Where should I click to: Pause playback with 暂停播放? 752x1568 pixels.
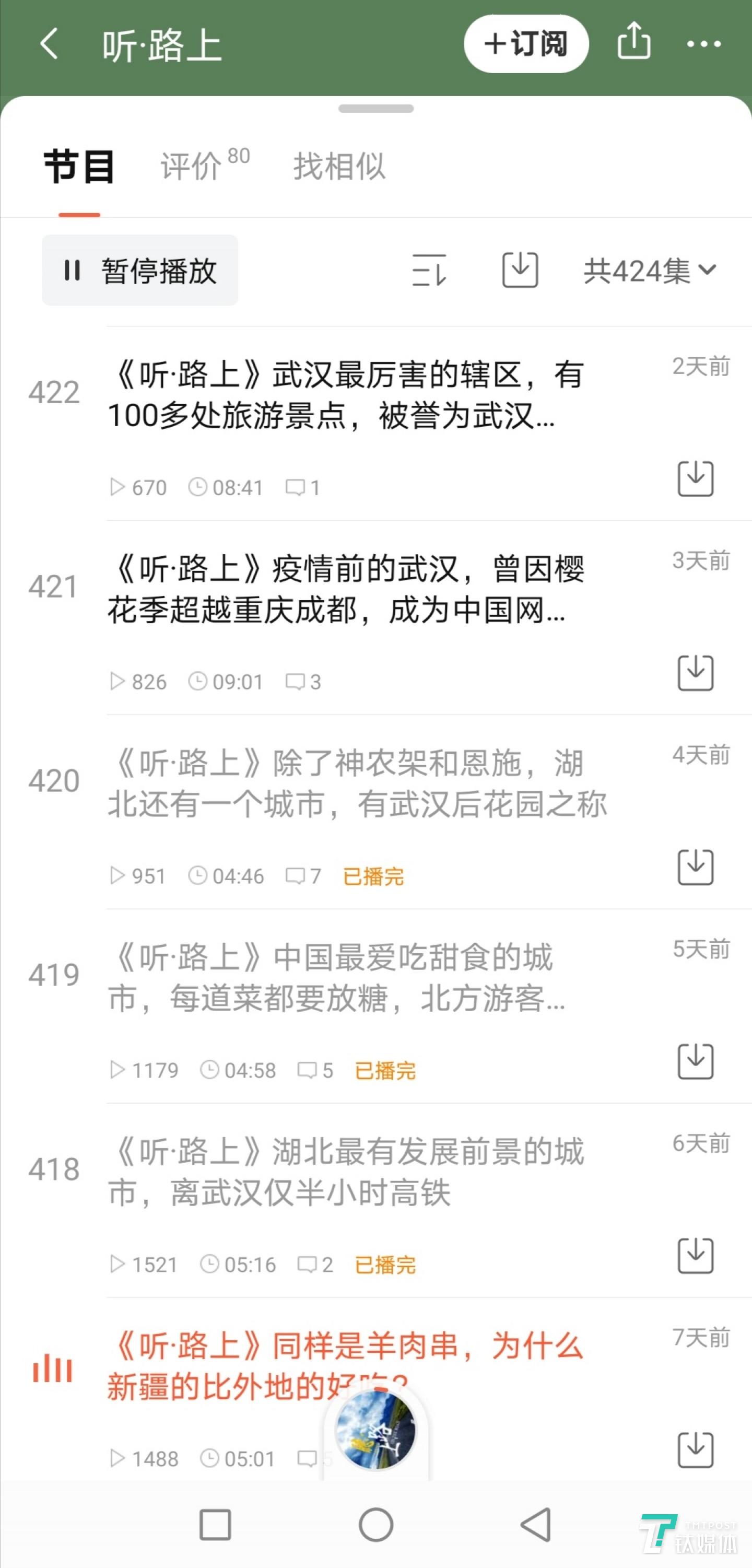click(x=140, y=270)
